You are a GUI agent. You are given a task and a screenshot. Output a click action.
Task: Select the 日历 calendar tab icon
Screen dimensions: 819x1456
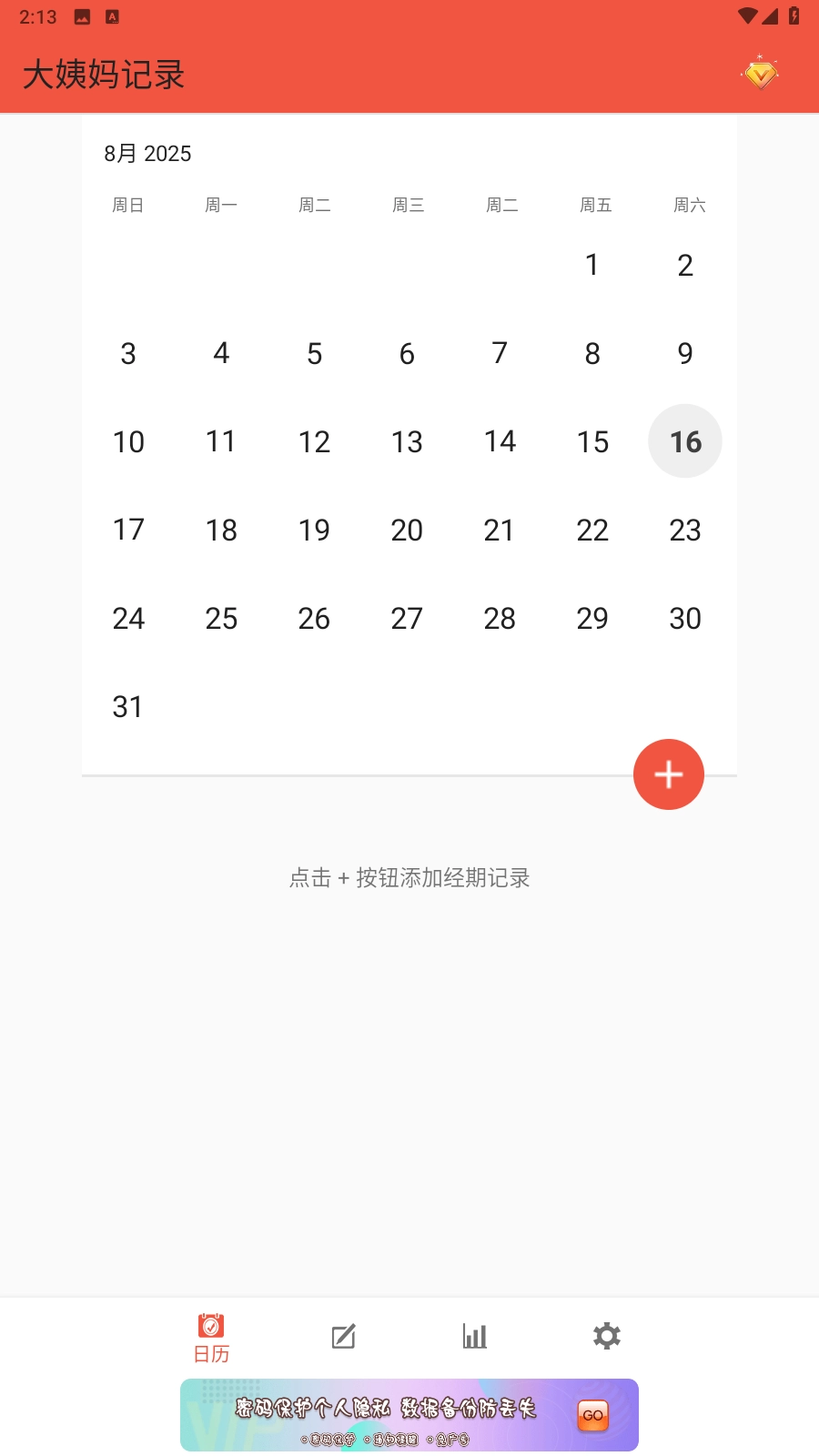pyautogui.click(x=209, y=1336)
